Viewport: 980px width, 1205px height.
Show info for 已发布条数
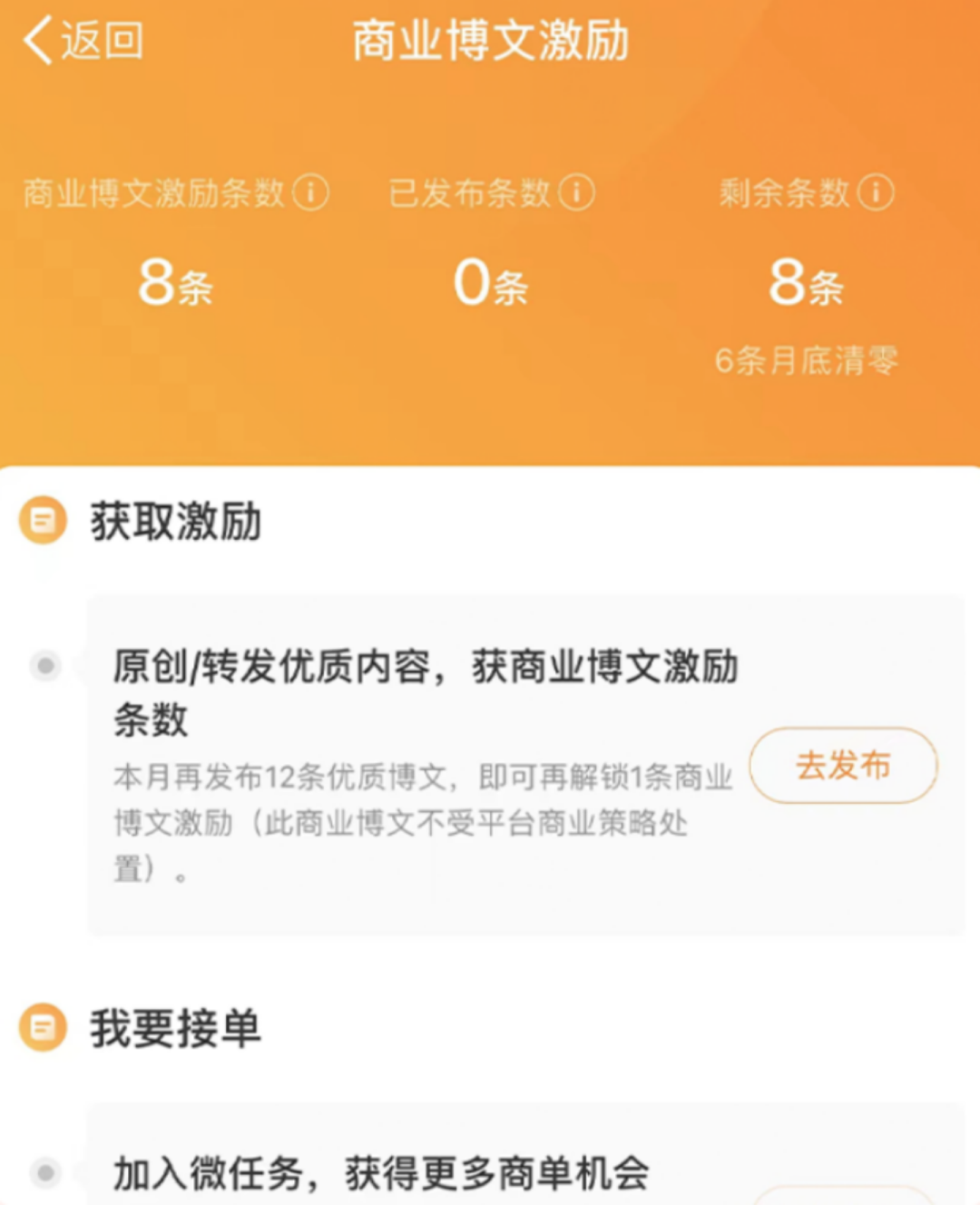576,192
